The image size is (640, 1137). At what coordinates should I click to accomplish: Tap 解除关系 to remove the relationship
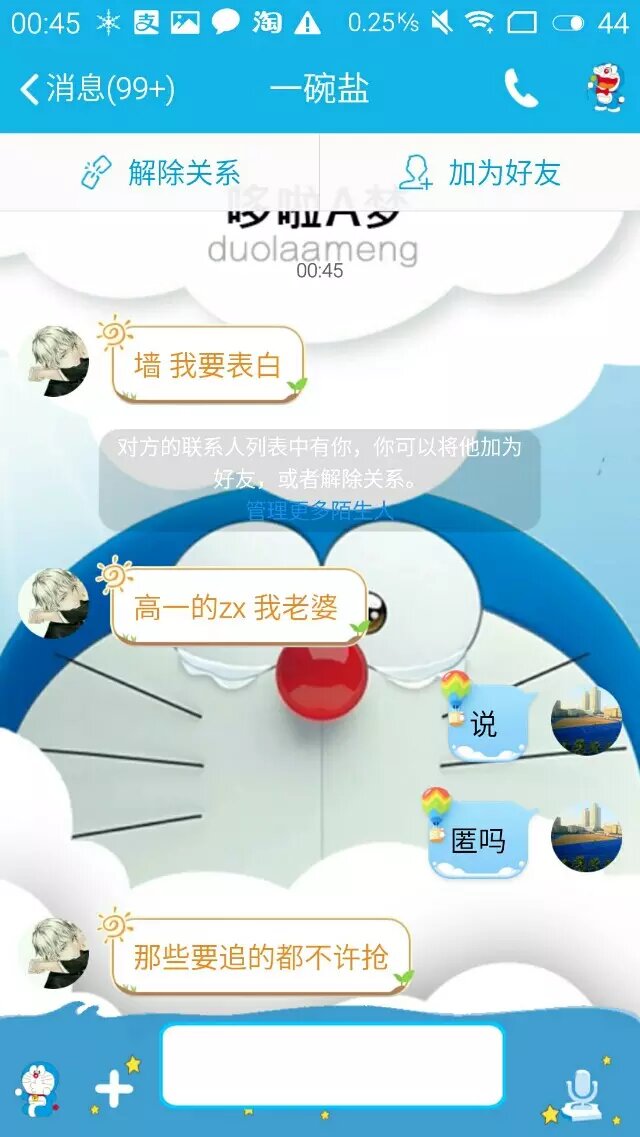tap(160, 173)
